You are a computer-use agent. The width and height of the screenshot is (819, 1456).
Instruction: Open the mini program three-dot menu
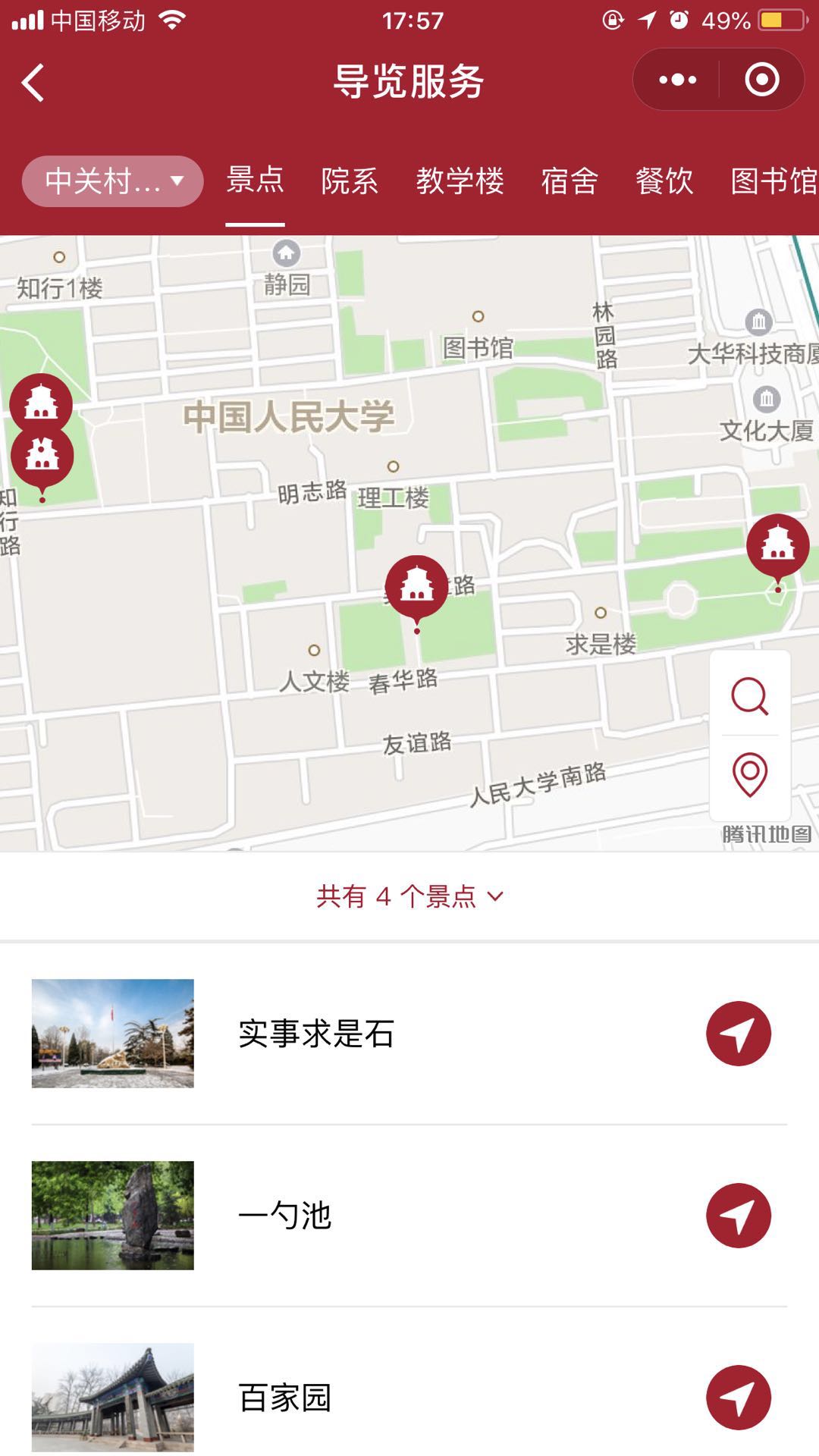[677, 80]
